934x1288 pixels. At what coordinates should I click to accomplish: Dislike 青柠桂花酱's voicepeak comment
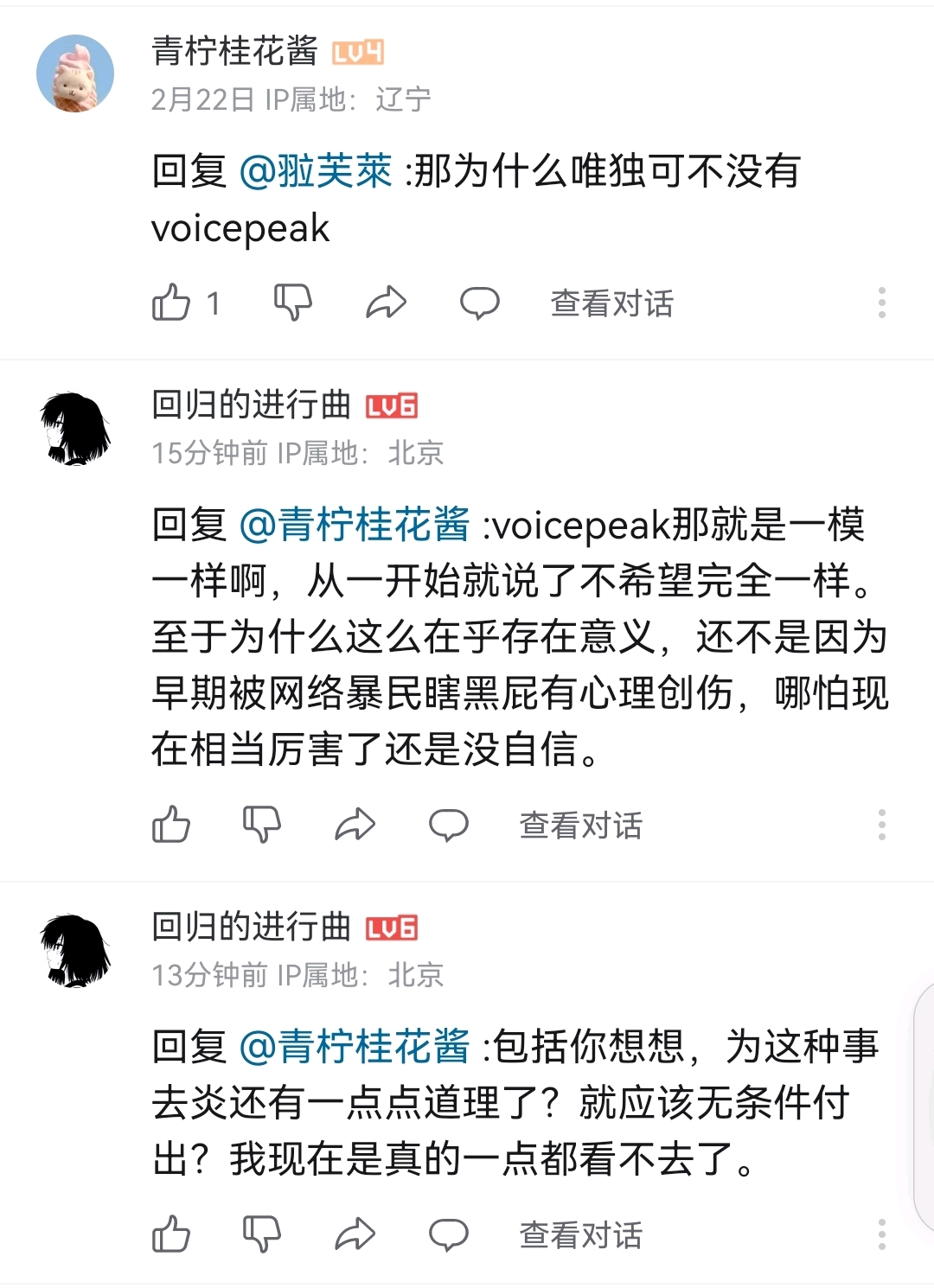292,303
